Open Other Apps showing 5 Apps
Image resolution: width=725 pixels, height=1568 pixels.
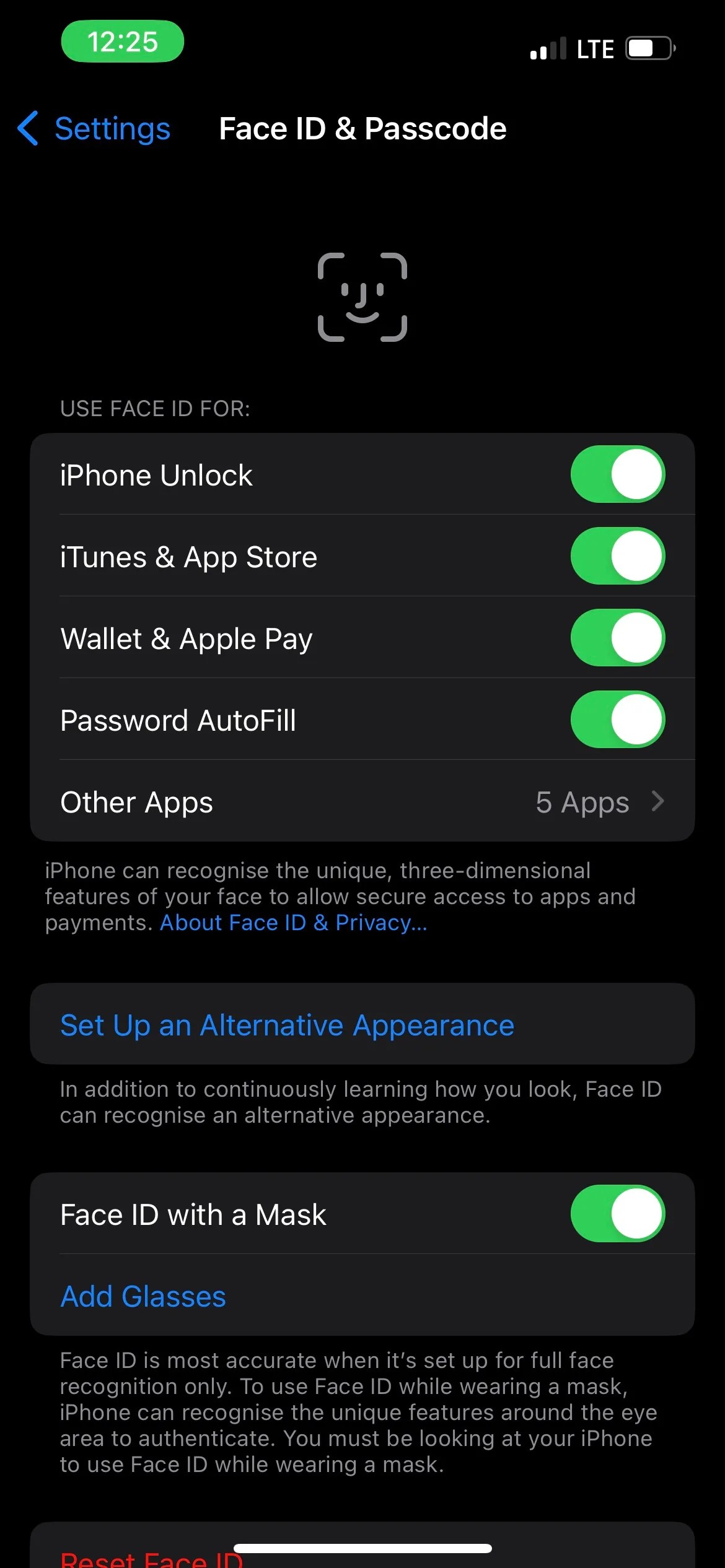pos(362,802)
